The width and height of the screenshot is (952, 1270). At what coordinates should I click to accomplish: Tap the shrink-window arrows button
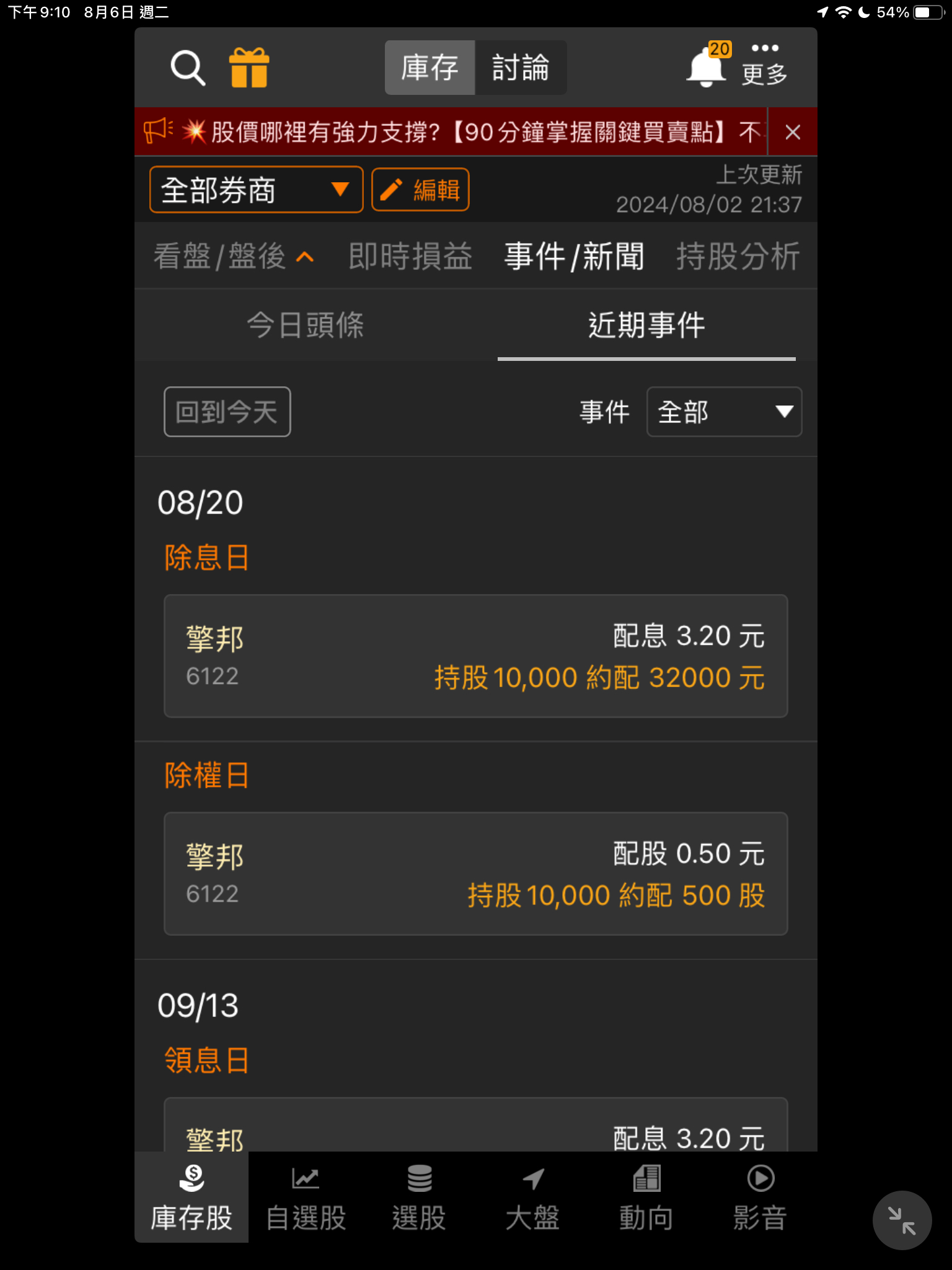[x=902, y=1220]
